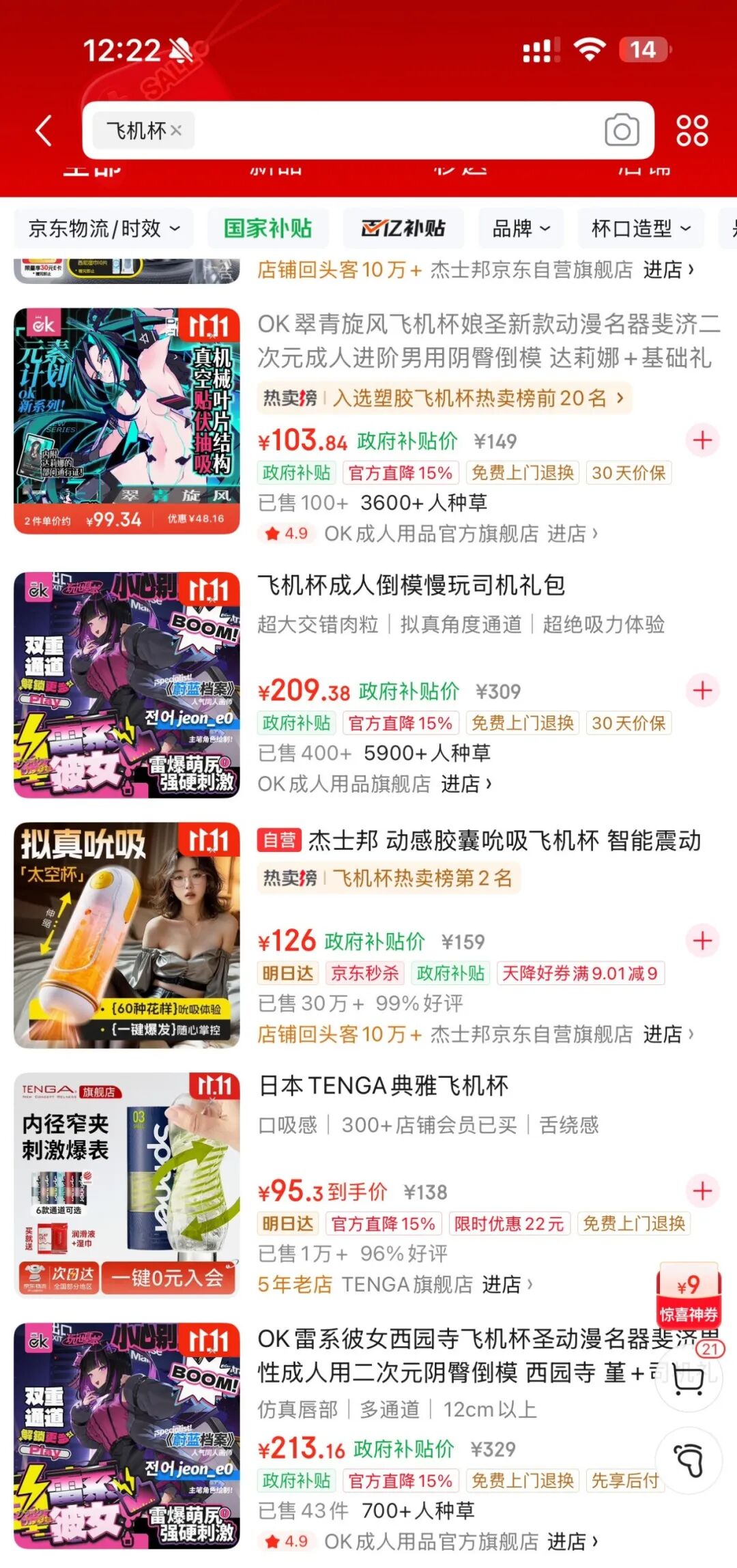This screenshot has height=1568, width=737.
Task: Enter the TENGA旗舰店 store
Action: pos(506,1284)
